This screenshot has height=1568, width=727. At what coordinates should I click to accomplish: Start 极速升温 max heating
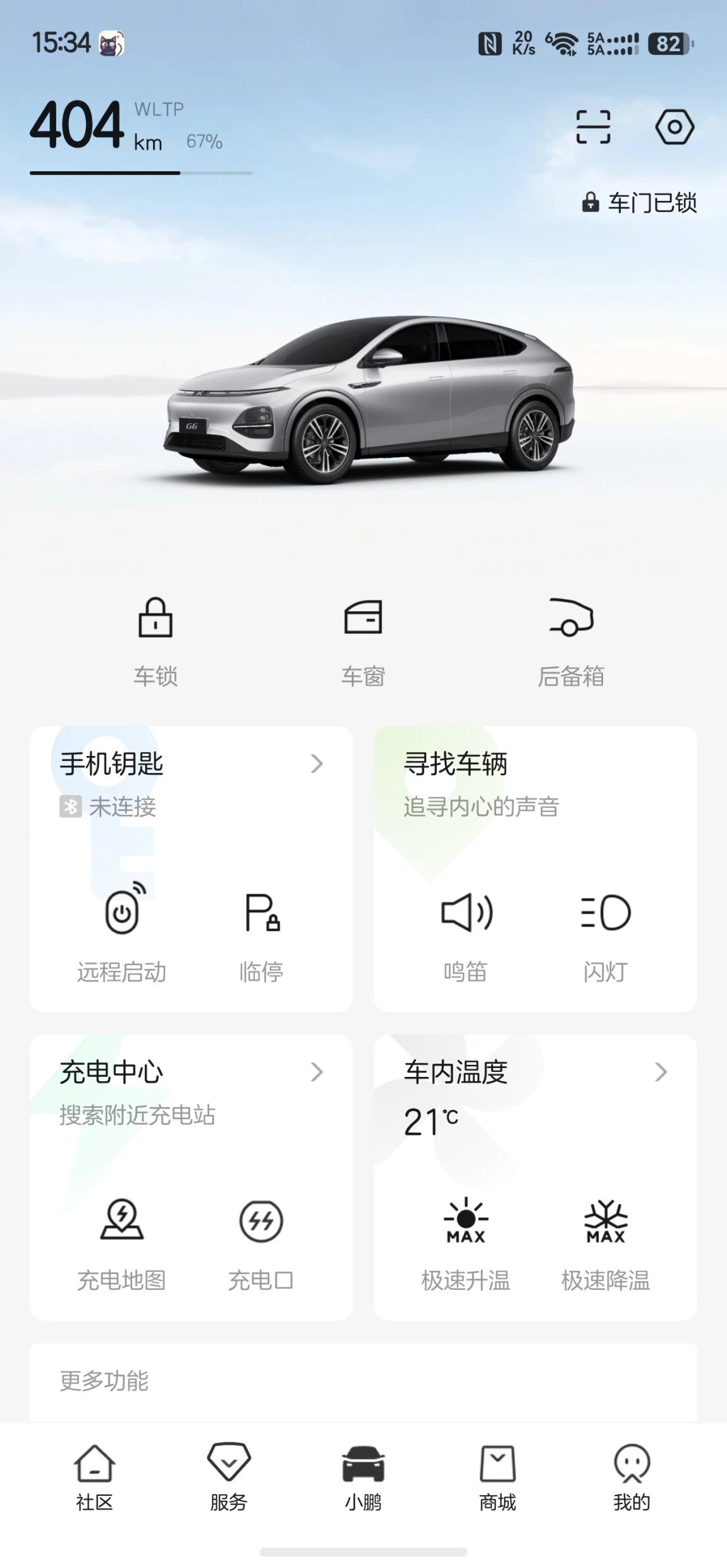(466, 1241)
